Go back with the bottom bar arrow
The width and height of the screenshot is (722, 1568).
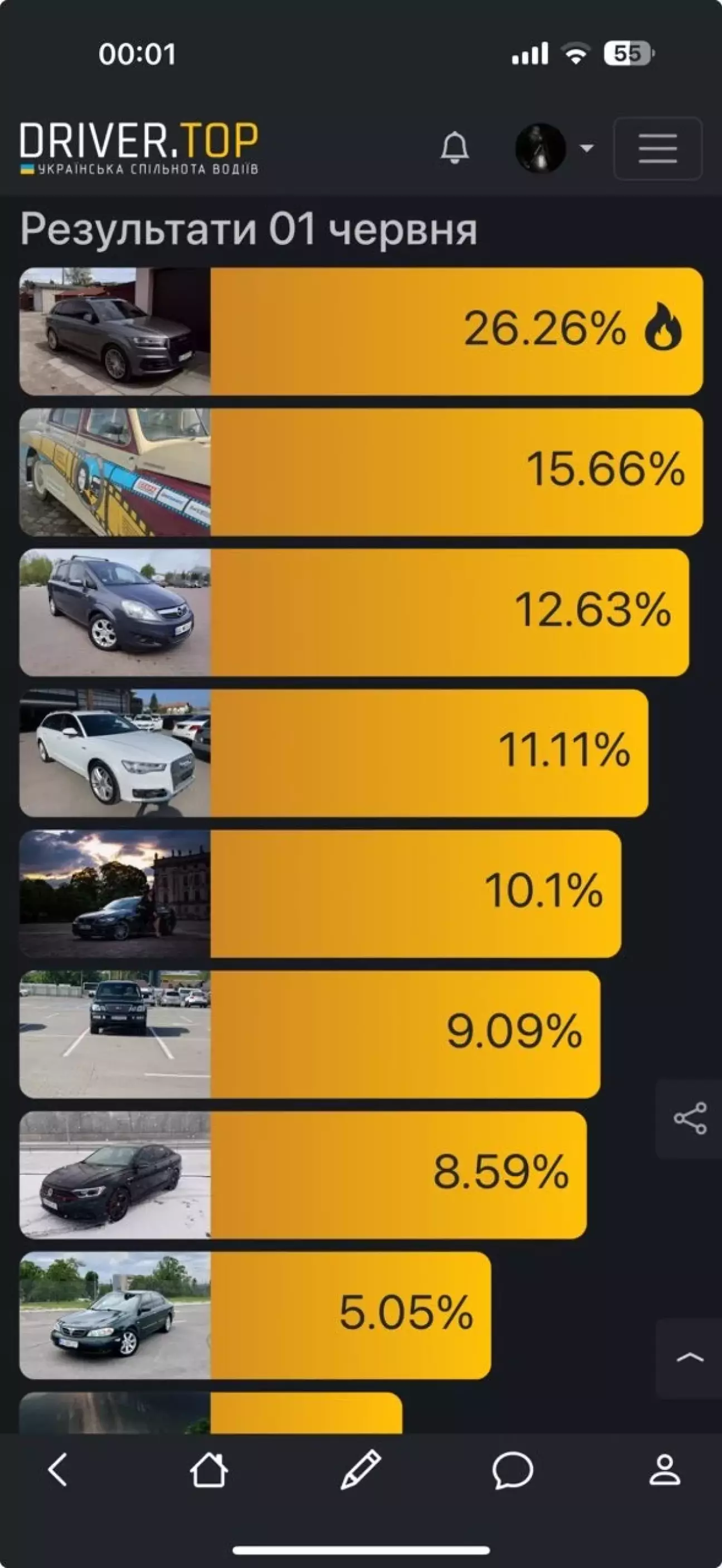pos(58,1470)
